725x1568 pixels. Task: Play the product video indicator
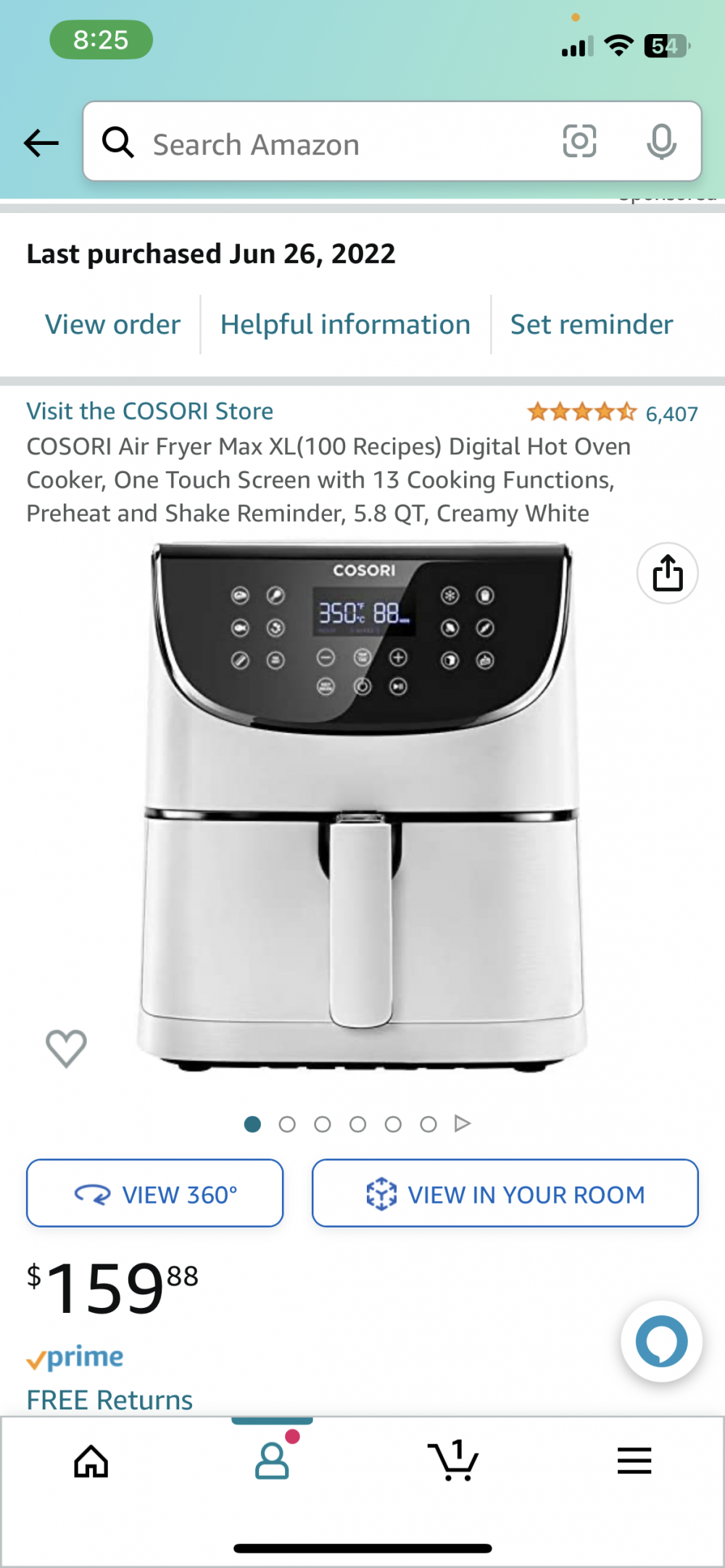(x=463, y=1124)
